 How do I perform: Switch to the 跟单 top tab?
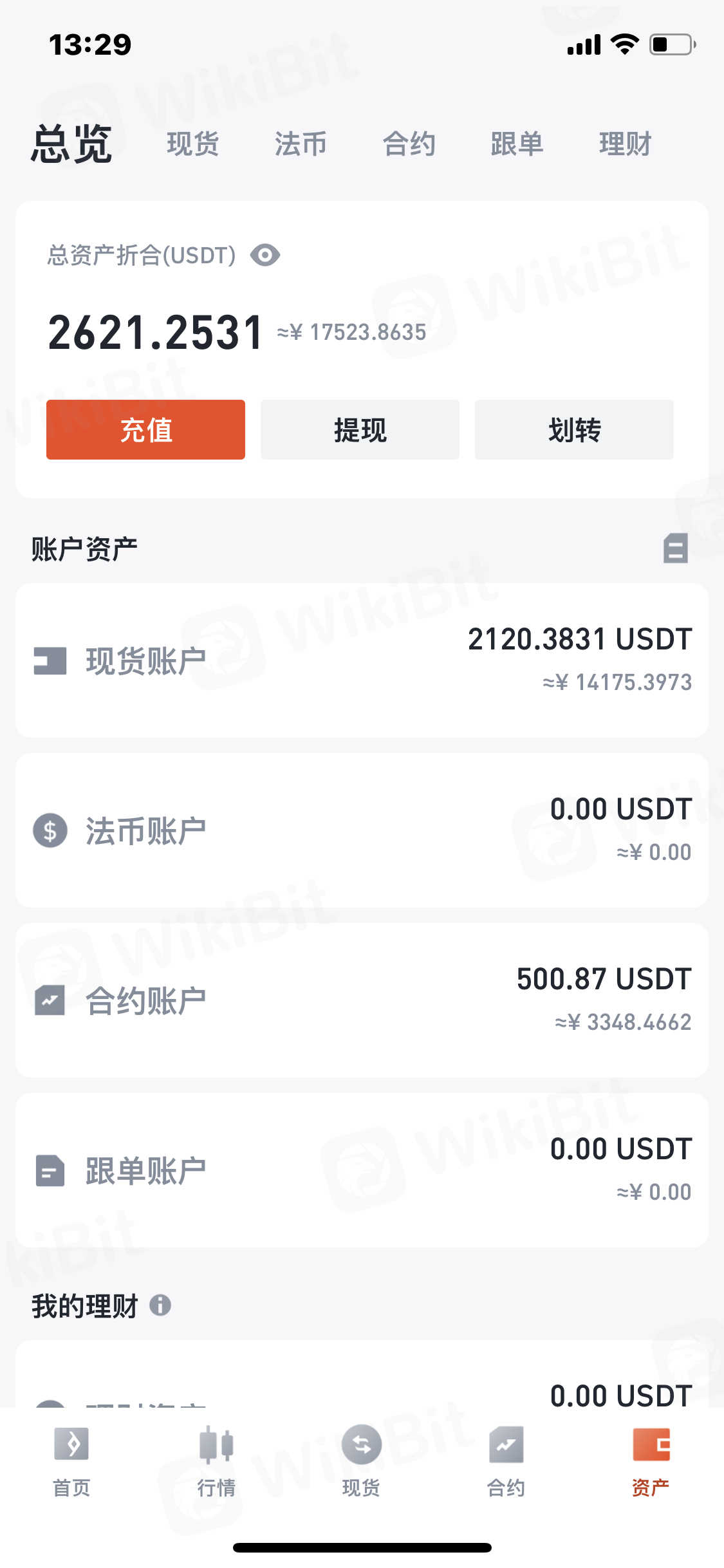(x=517, y=143)
